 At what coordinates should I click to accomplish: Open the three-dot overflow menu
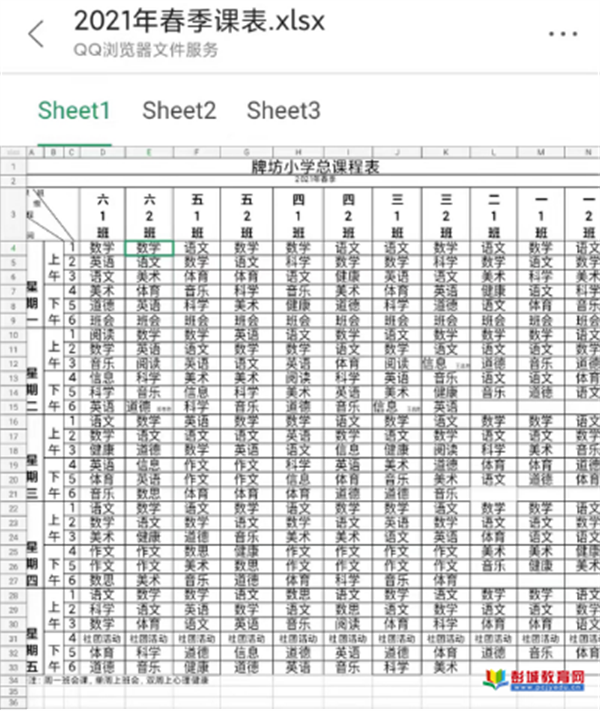(564, 32)
